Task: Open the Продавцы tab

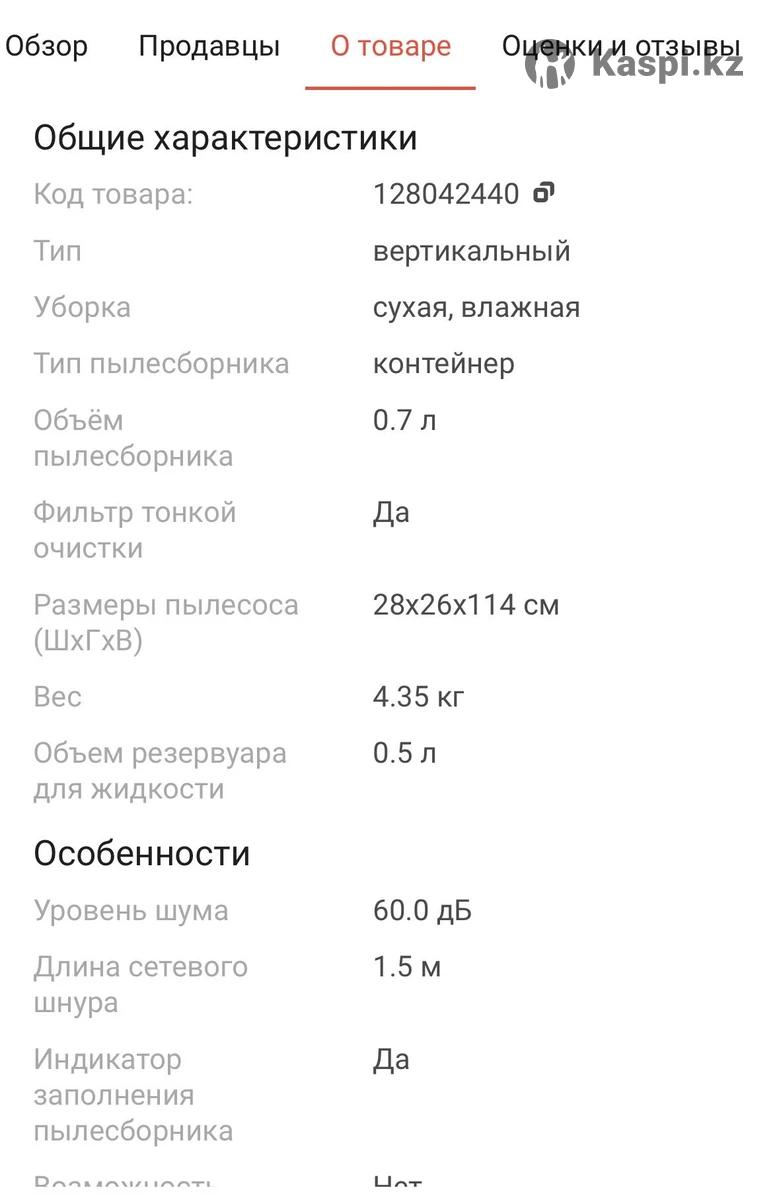Action: [209, 46]
